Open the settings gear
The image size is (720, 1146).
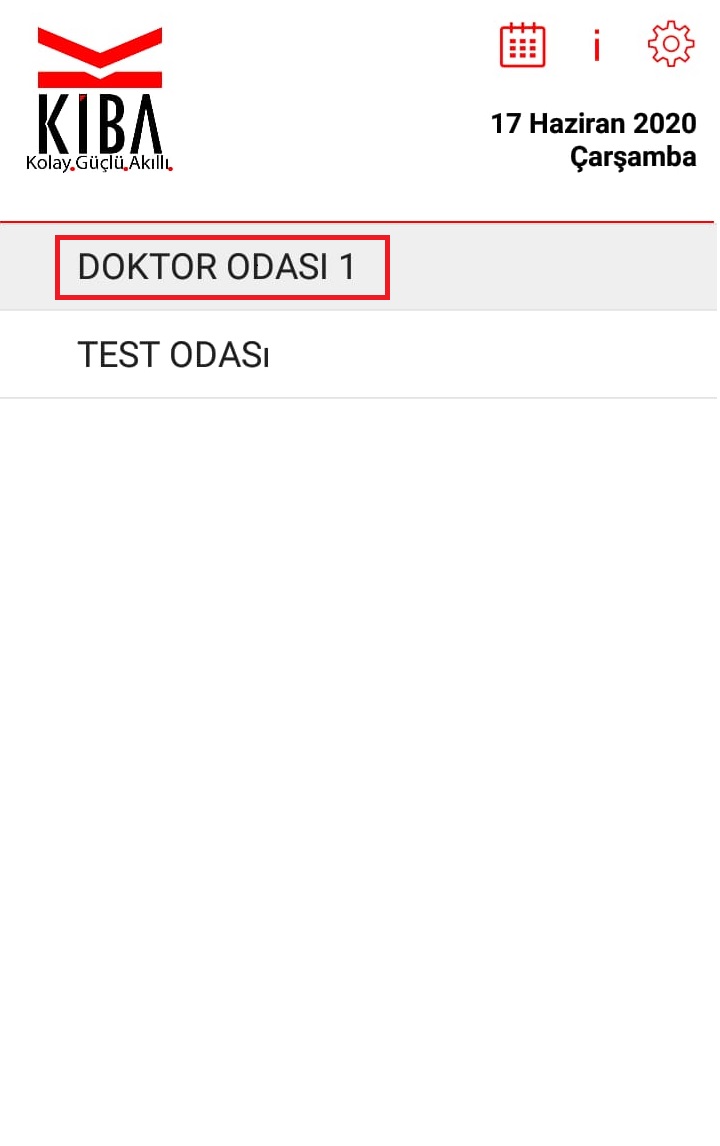tap(670, 45)
